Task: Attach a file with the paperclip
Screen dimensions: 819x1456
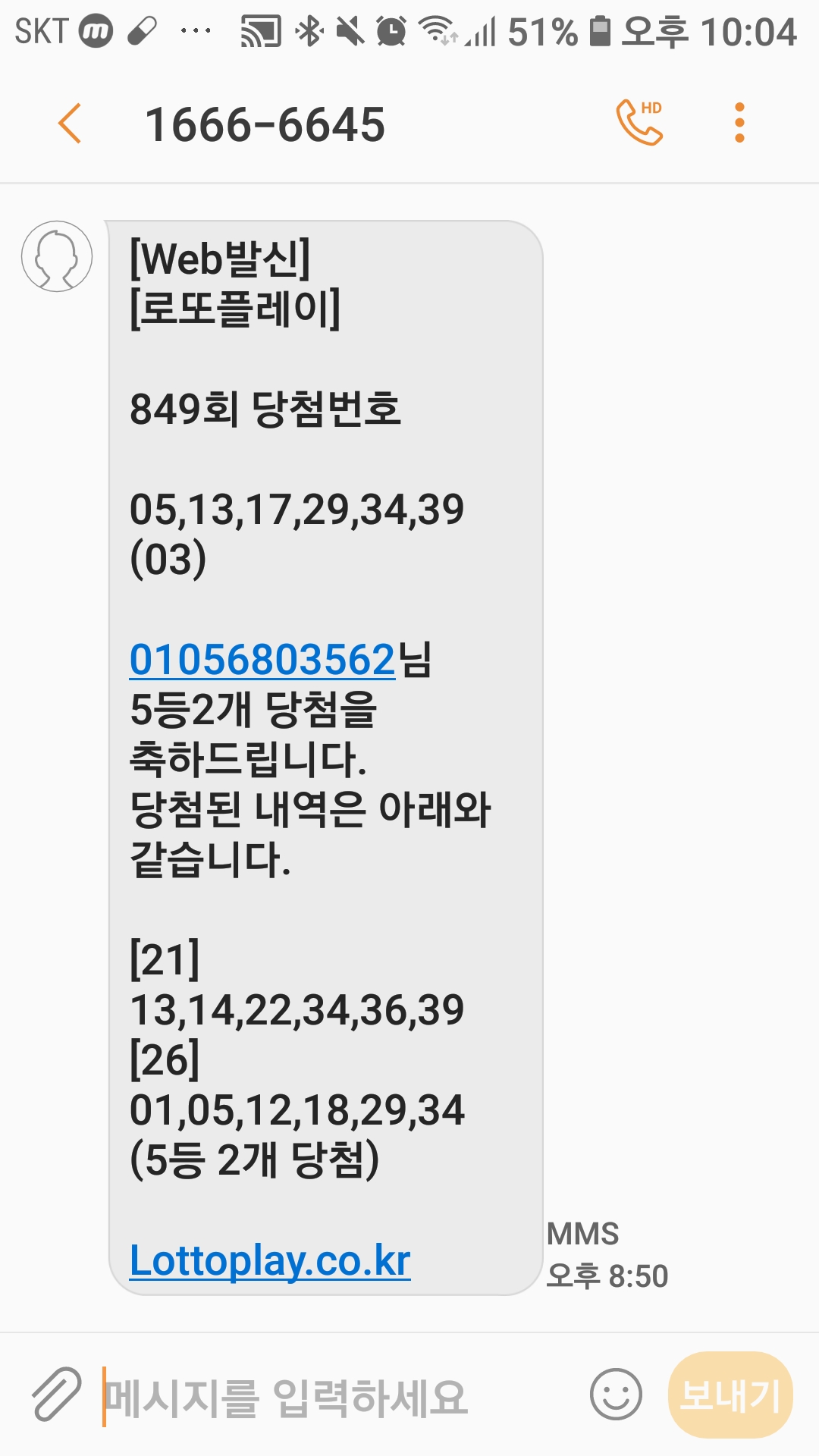Action: 56,1395
